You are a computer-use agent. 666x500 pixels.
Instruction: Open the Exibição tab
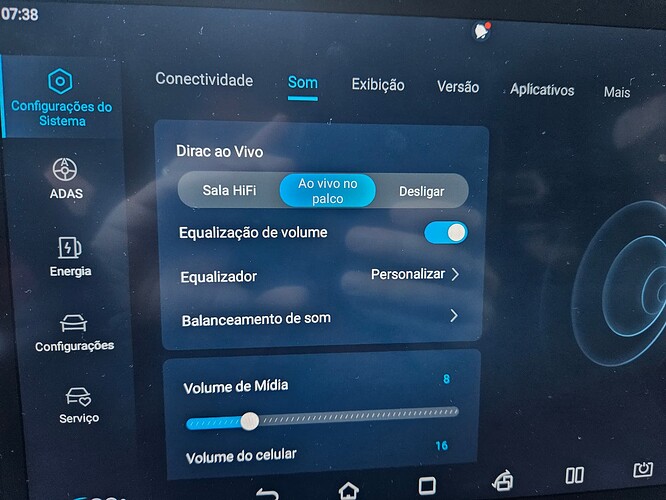click(378, 85)
